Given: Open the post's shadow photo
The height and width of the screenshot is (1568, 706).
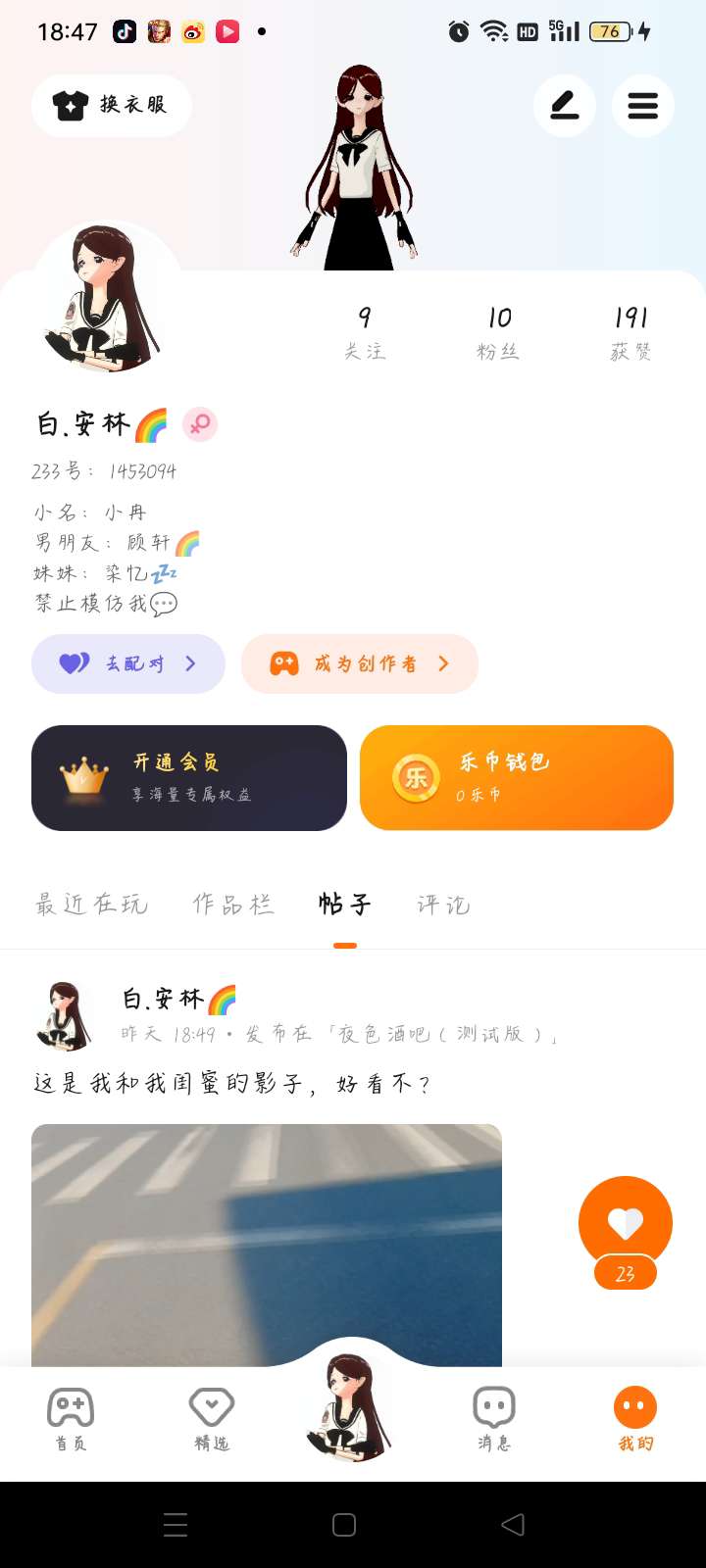Looking at the screenshot, I should 267,1245.
